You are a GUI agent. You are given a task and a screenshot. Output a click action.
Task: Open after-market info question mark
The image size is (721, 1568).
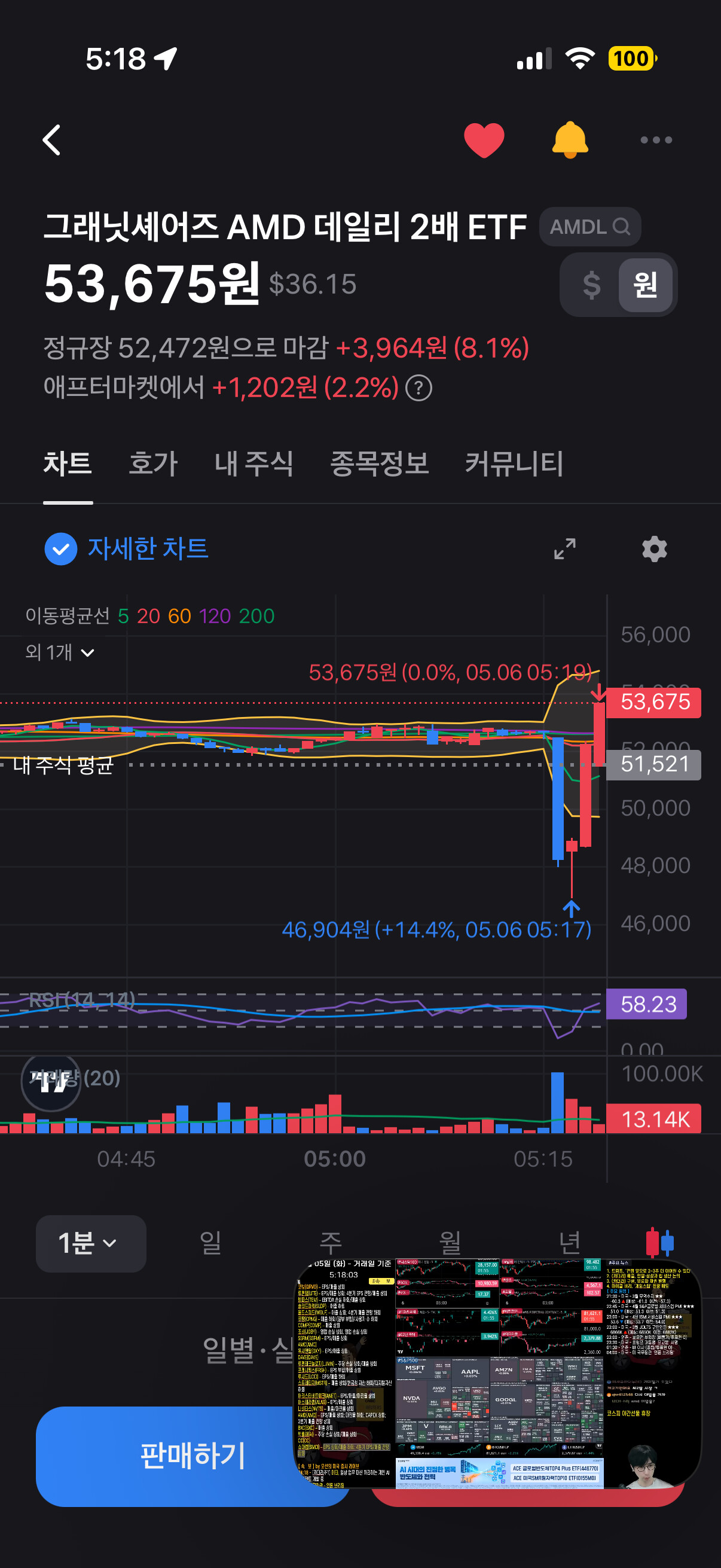coord(418,388)
